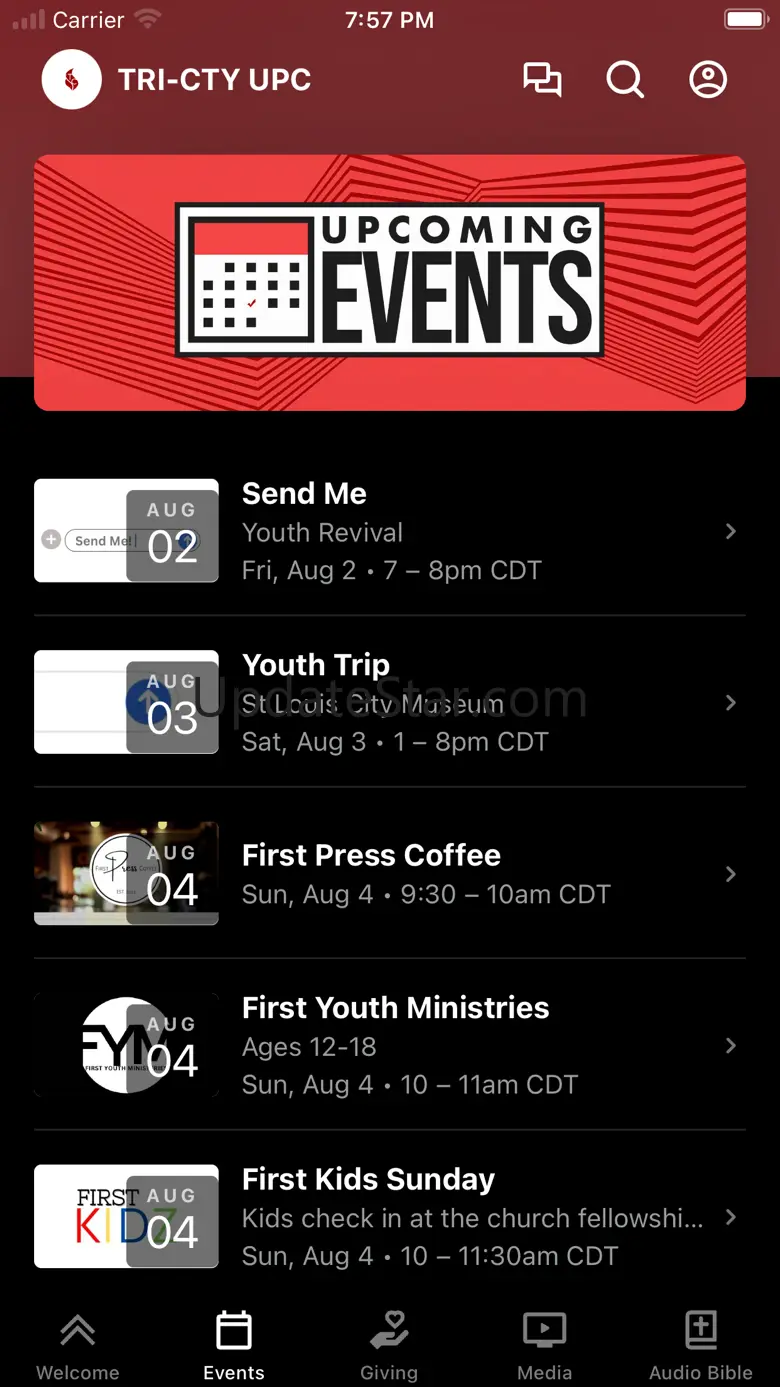
Task: Open the Audio Bible tab
Action: coord(701,1345)
